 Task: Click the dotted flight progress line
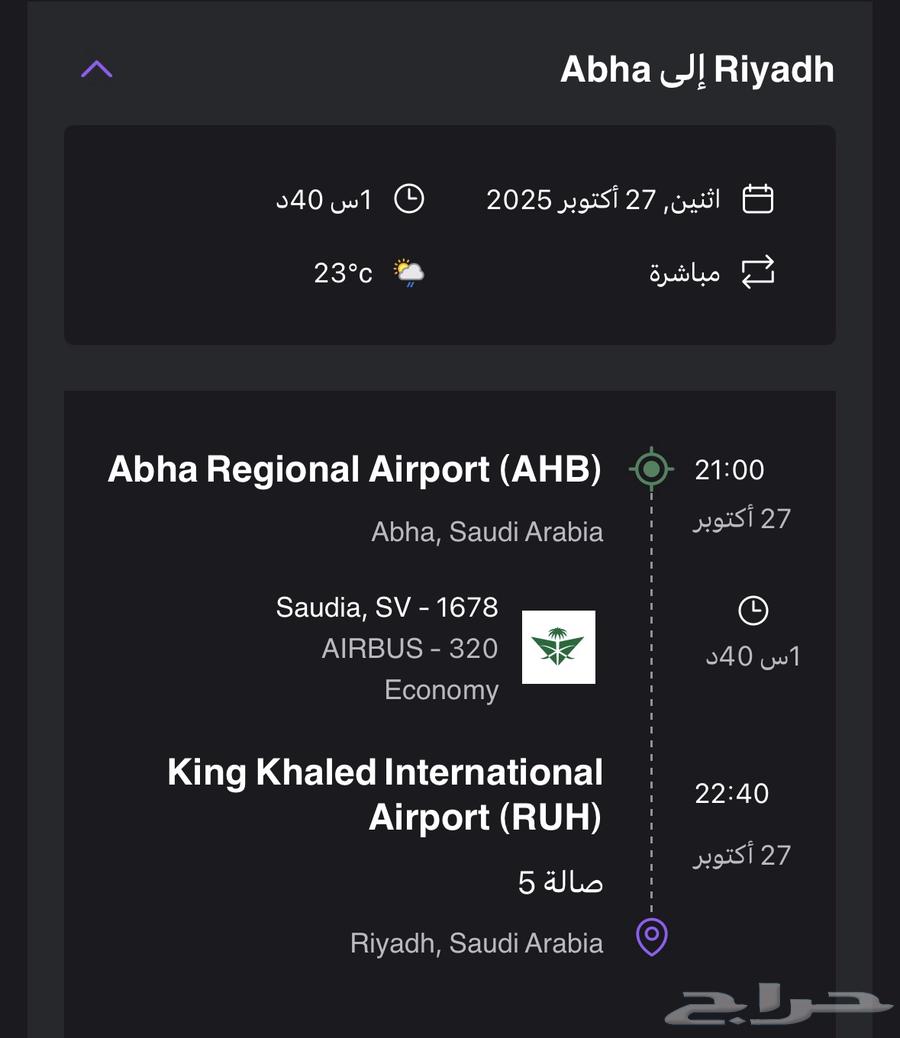click(651, 700)
